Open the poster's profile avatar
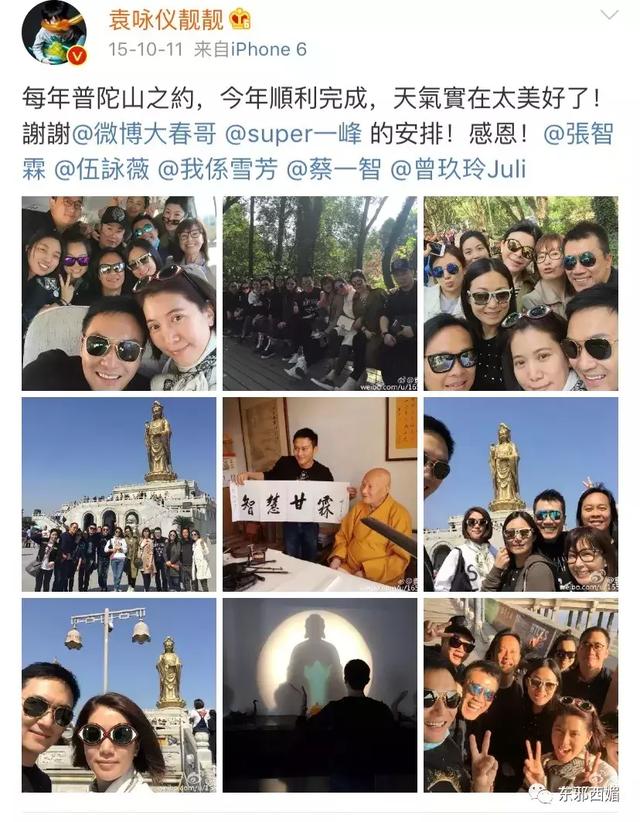 coord(53,33)
